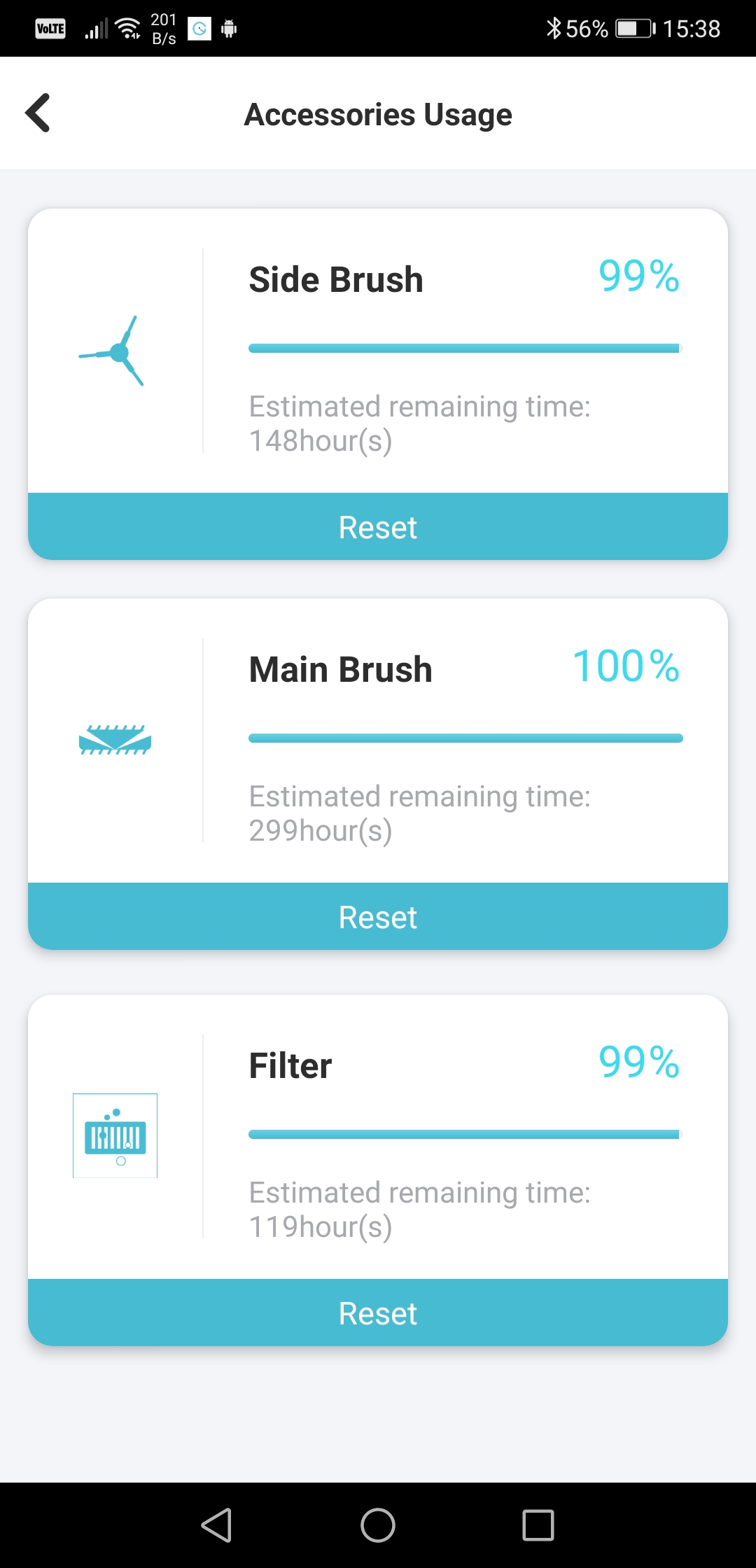
Task: Reset the Filter usage
Action: pyautogui.click(x=378, y=1312)
